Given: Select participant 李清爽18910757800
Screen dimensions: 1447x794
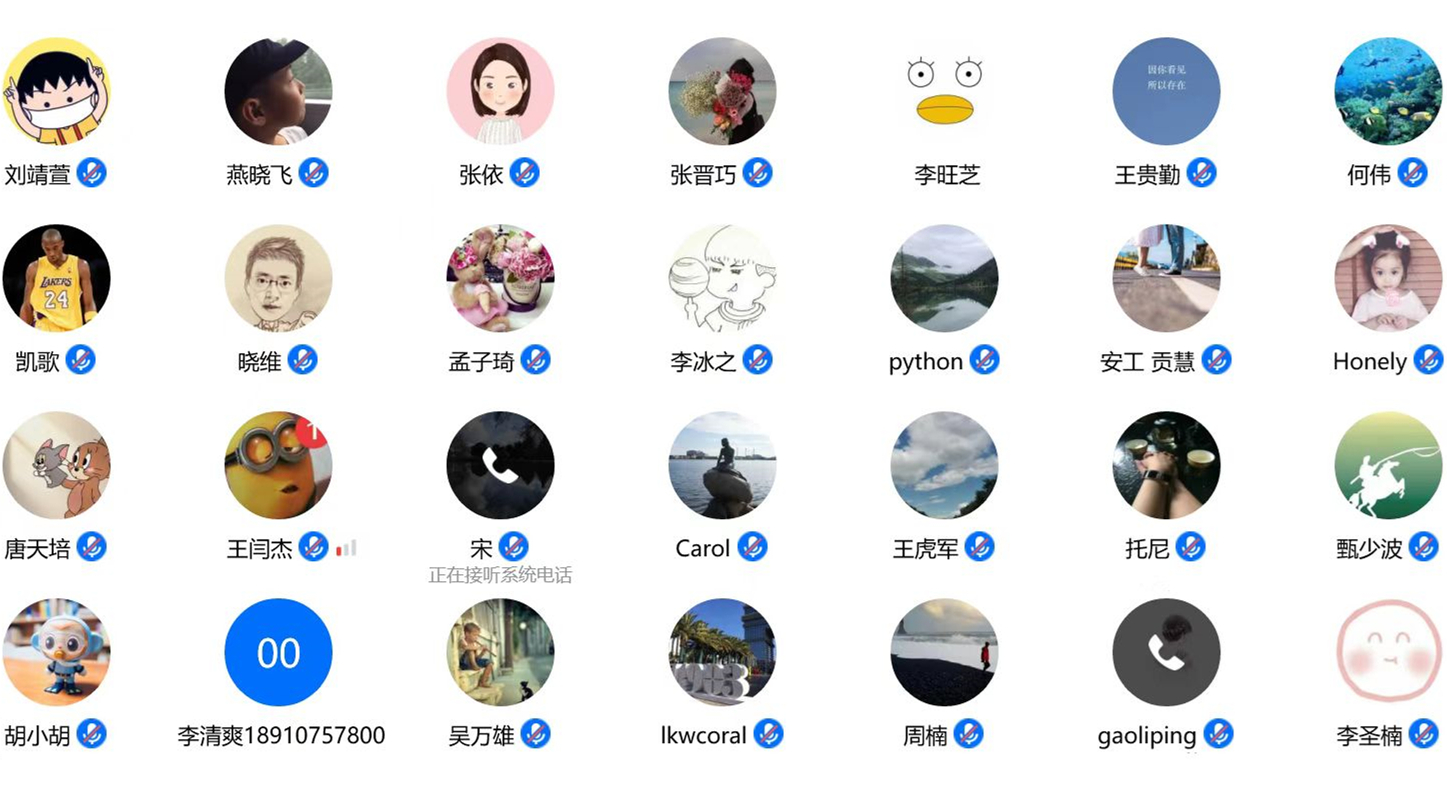Looking at the screenshot, I should tap(278, 652).
